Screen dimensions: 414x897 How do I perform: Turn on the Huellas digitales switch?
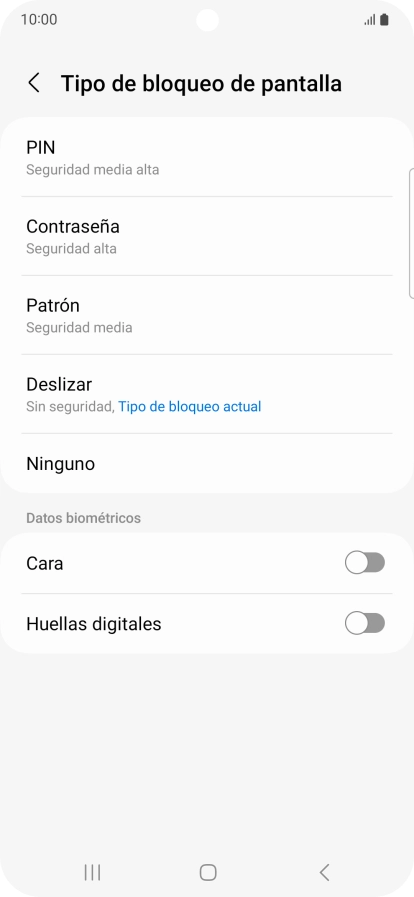click(365, 623)
